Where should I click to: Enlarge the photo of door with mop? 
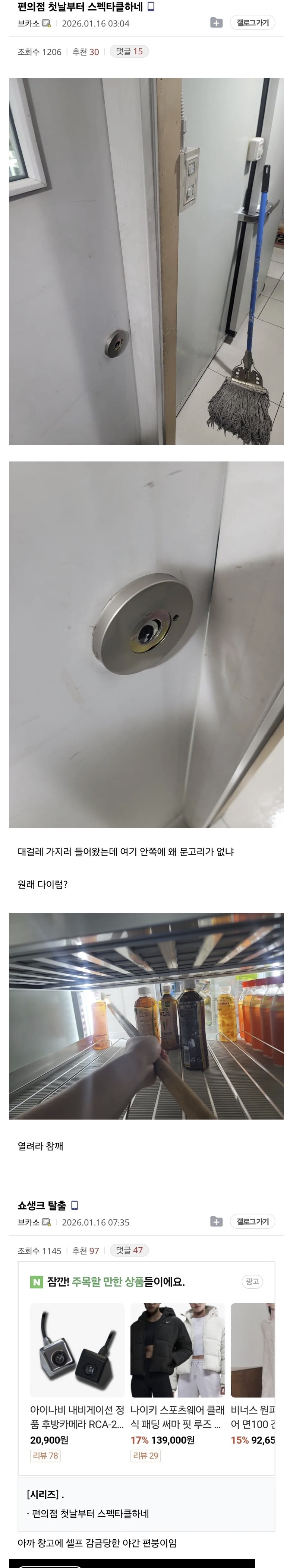pyautogui.click(x=146, y=260)
